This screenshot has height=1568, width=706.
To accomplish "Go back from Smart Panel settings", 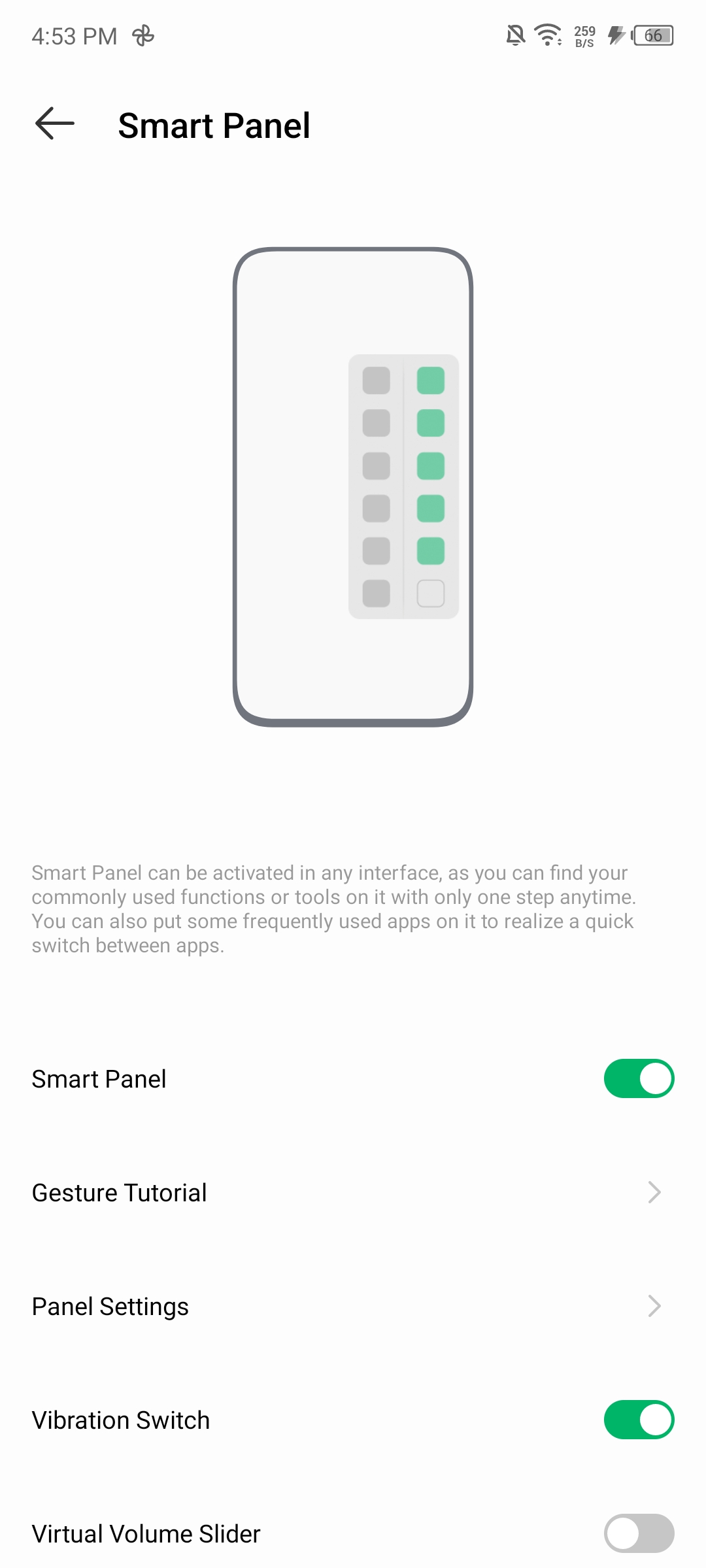I will (x=55, y=124).
